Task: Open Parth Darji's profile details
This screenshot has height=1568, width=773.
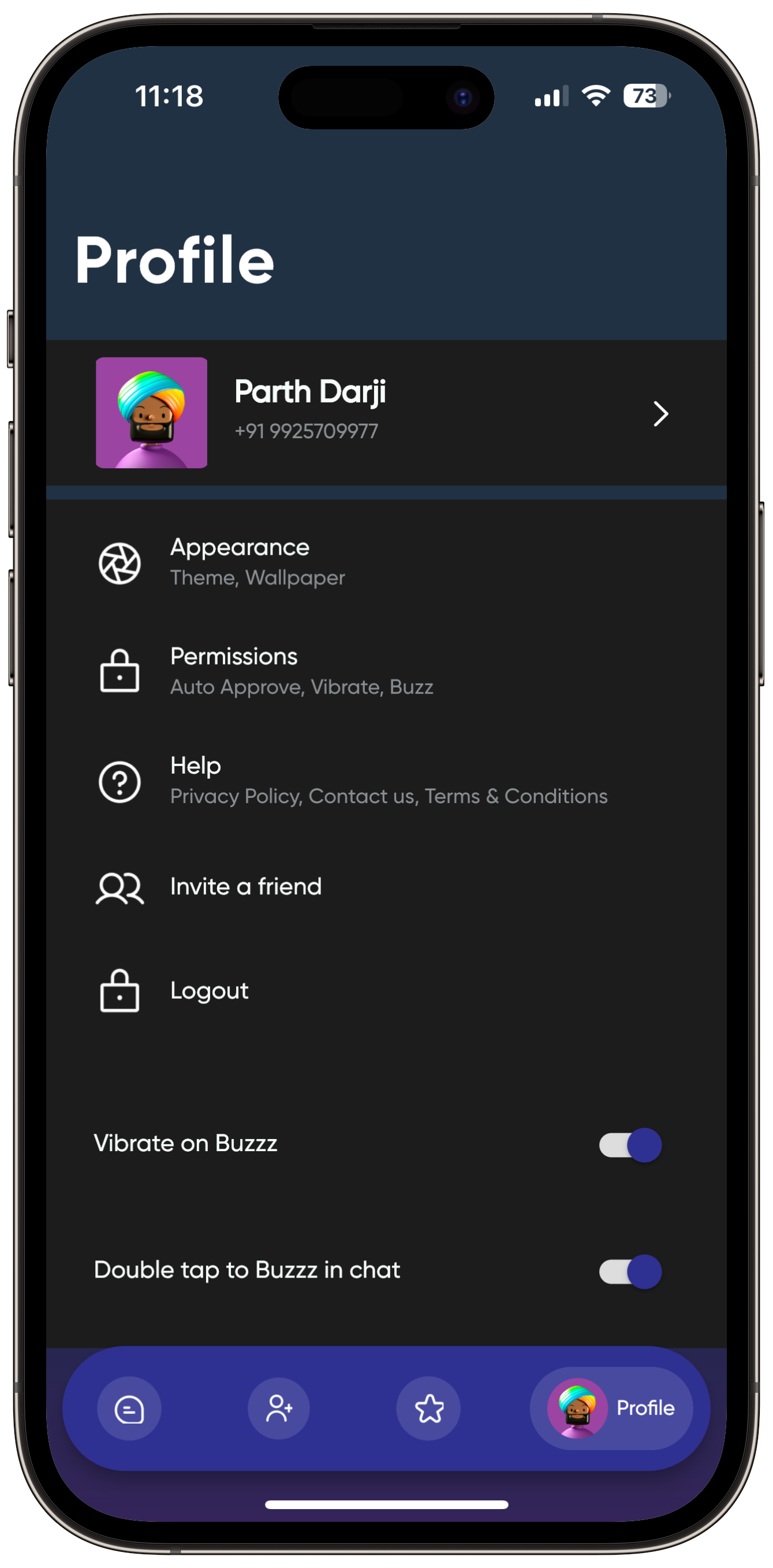Action: (386, 413)
